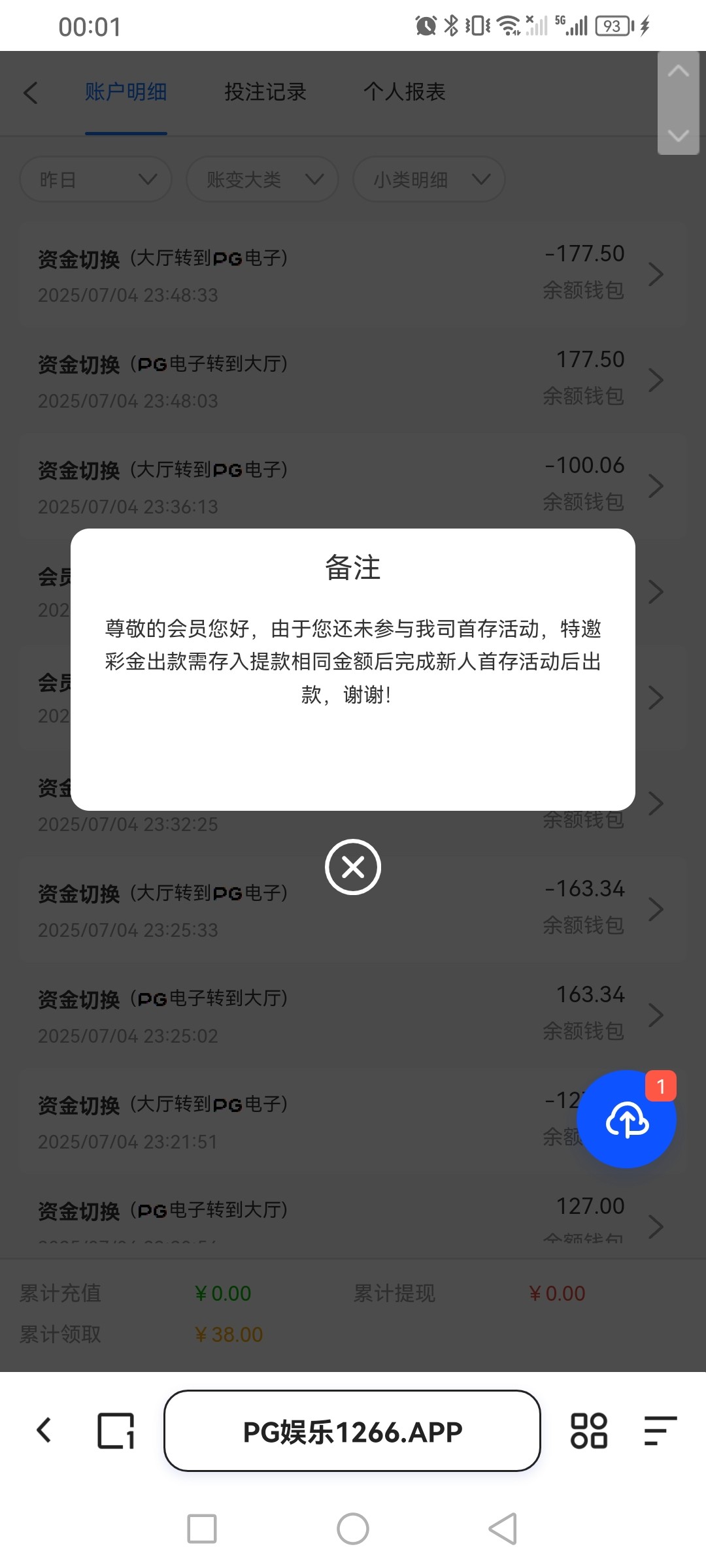The width and height of the screenshot is (706, 1568).
Task: Open the 账变大类 filter dropdown
Action: point(262,179)
